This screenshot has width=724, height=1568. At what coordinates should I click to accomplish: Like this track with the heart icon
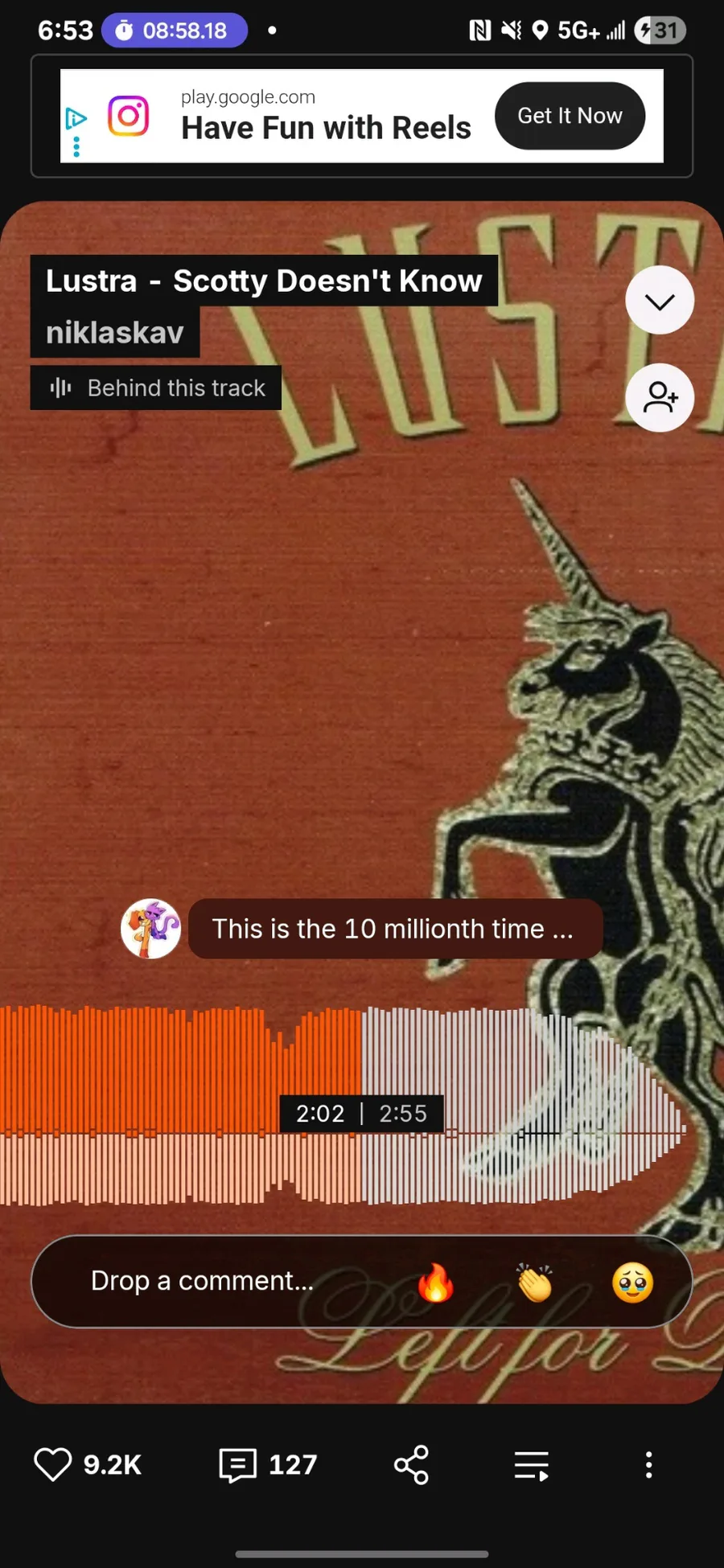tap(53, 1464)
